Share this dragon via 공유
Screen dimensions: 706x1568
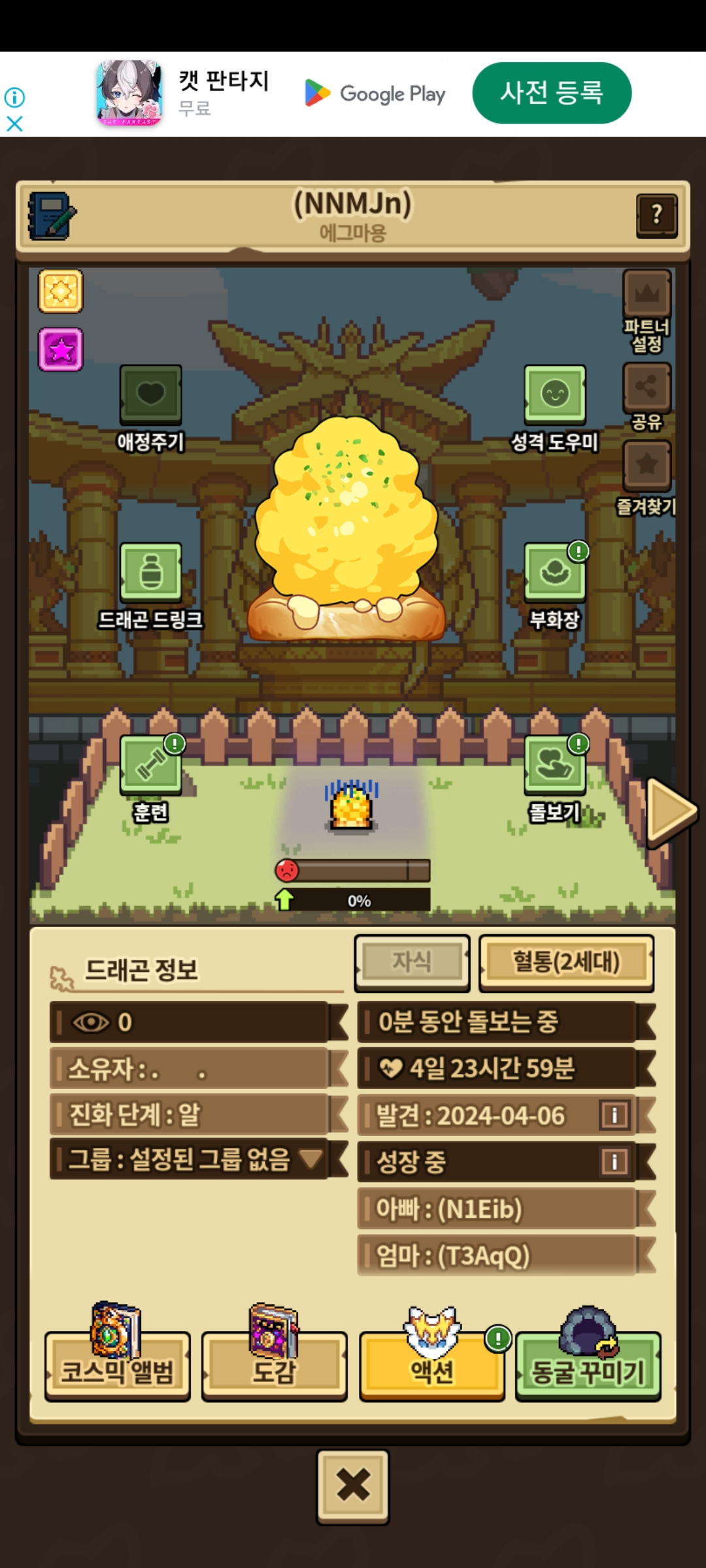(x=647, y=389)
